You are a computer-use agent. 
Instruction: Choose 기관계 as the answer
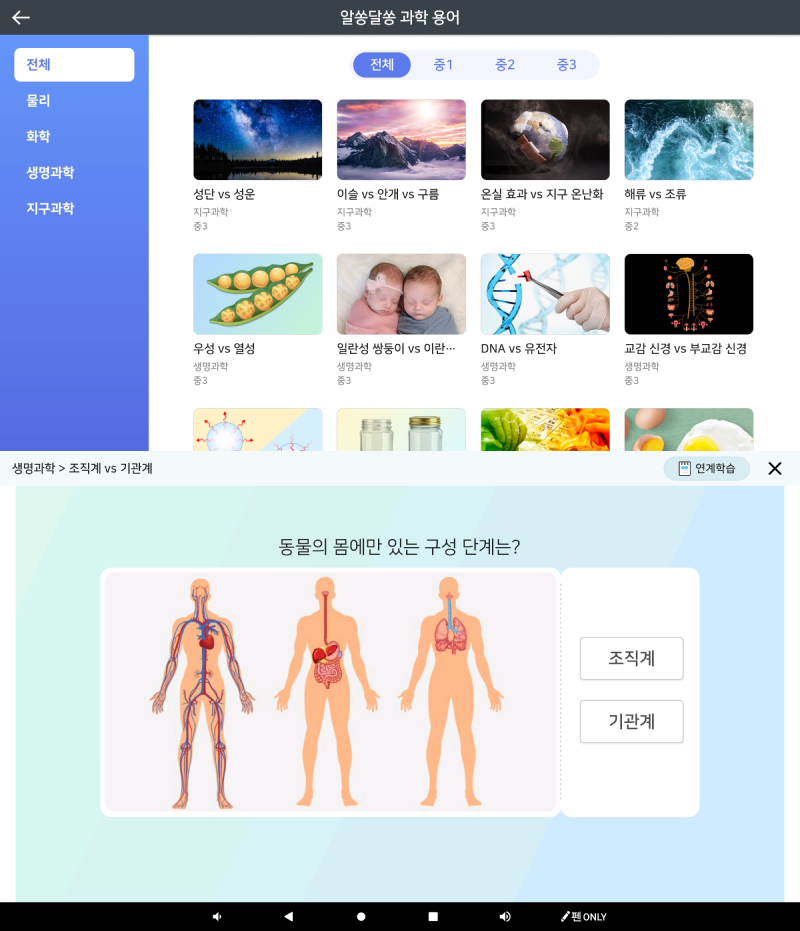tap(631, 721)
